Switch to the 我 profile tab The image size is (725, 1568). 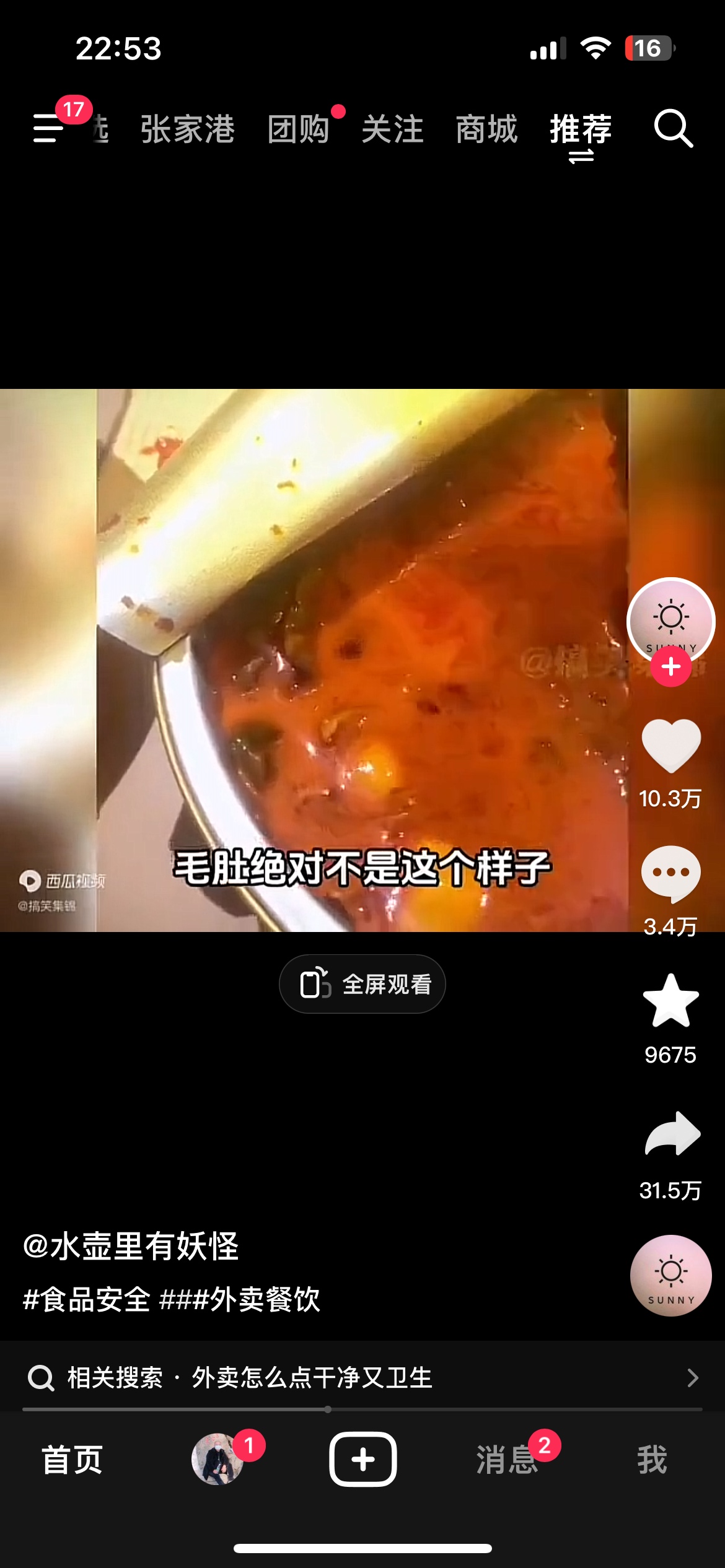(x=652, y=1460)
